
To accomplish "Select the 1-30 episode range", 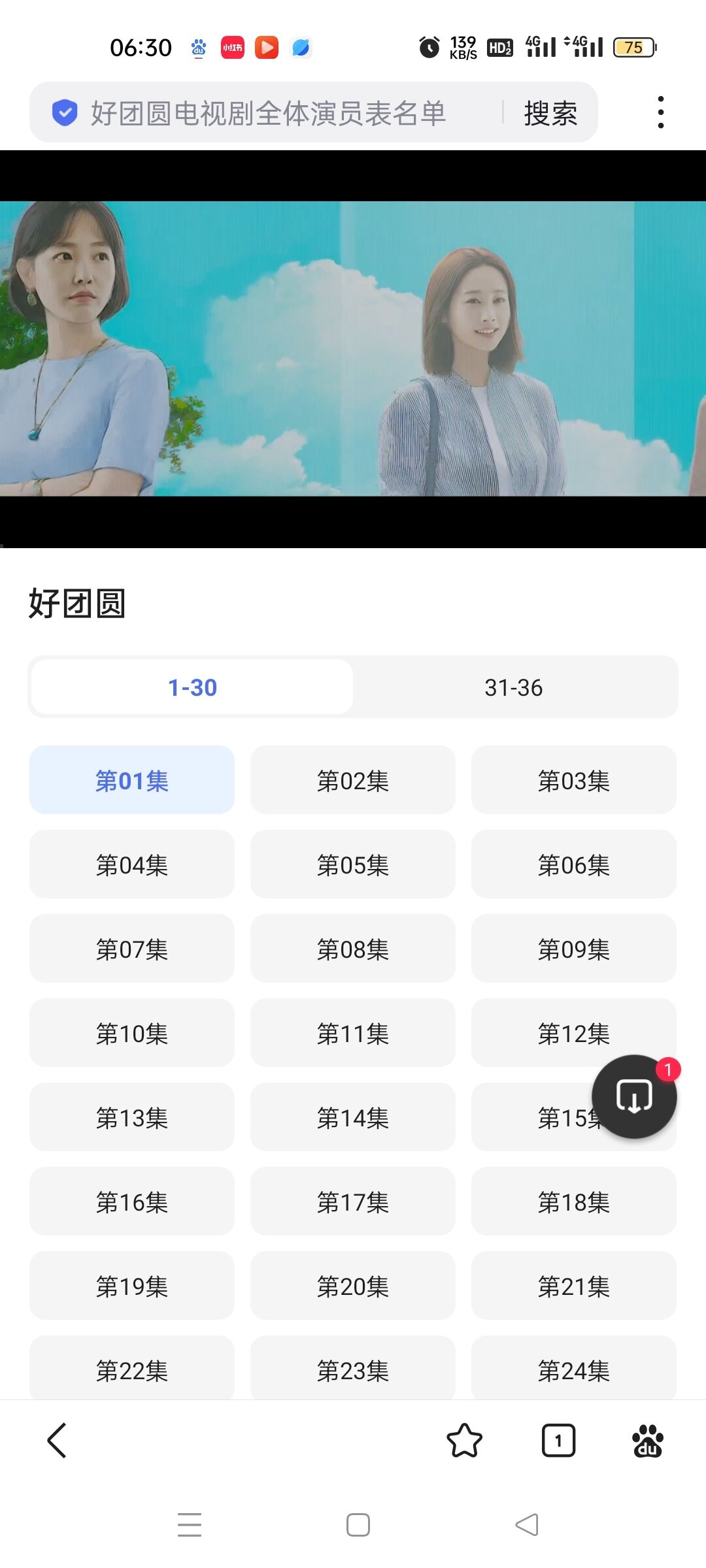I will coord(192,687).
